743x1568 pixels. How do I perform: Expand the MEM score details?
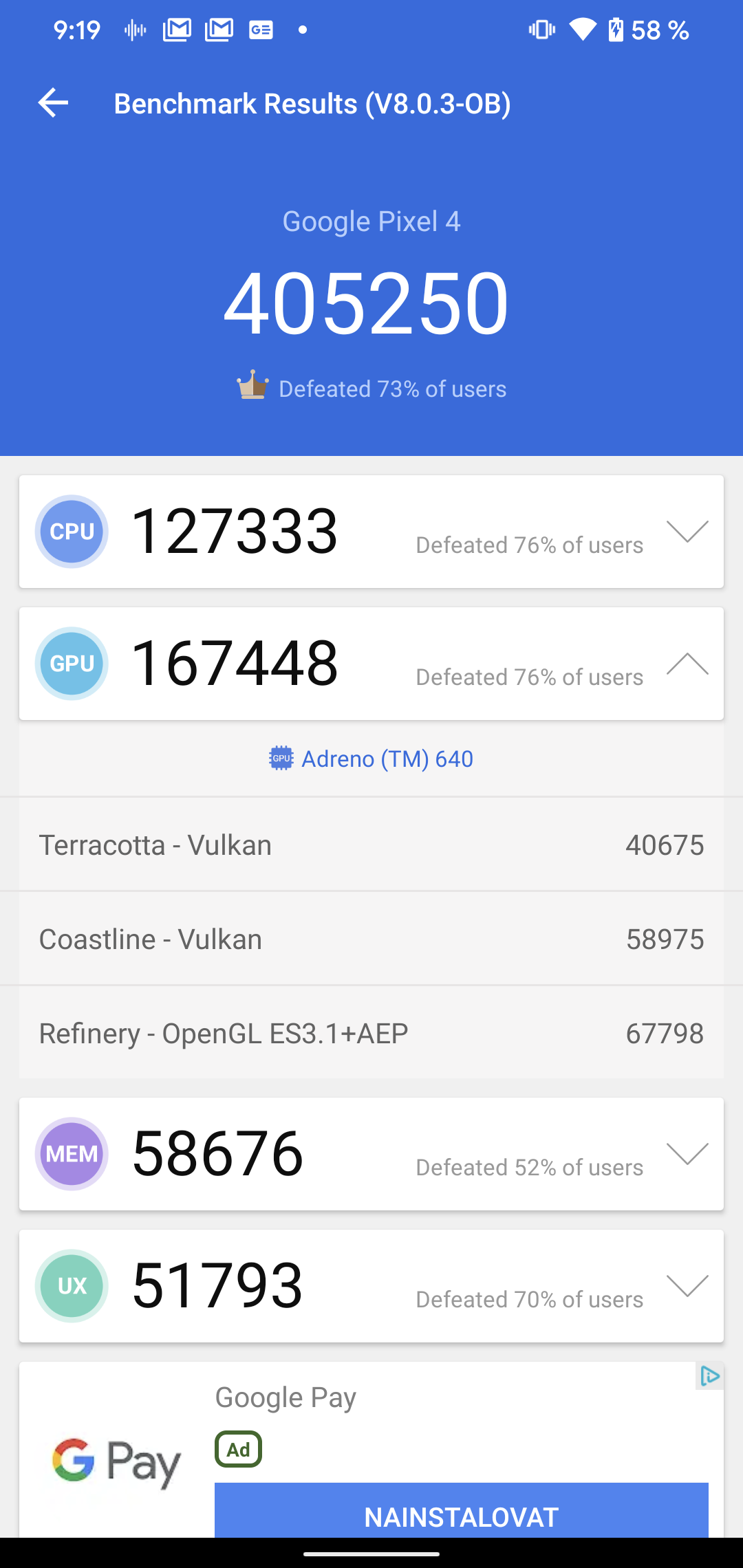pos(687,1154)
